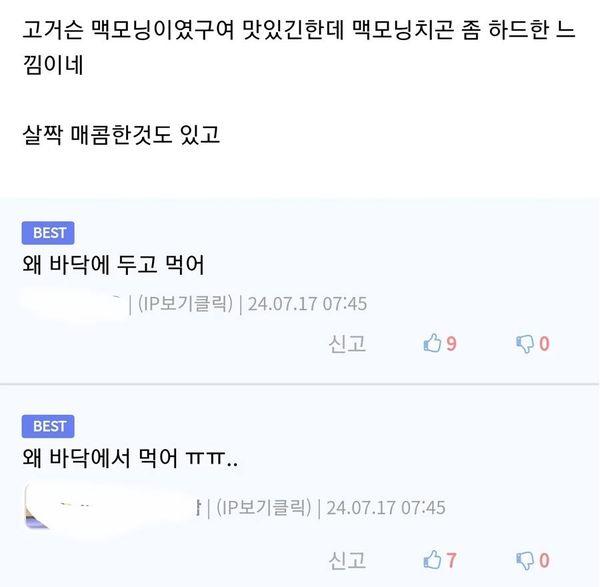
Task: Report the comment "왜 바닥에서 먹어 ㅠㅠ.."
Action: tap(347, 560)
